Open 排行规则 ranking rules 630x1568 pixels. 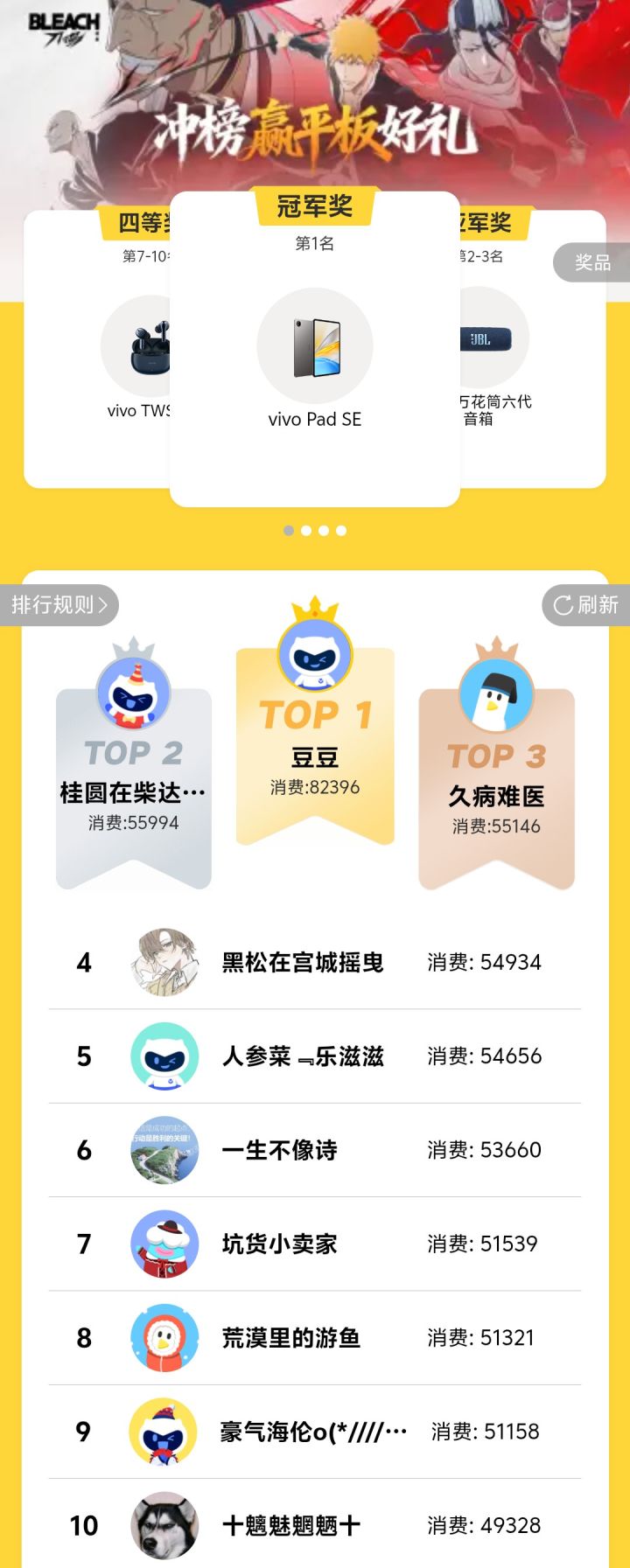point(59,605)
